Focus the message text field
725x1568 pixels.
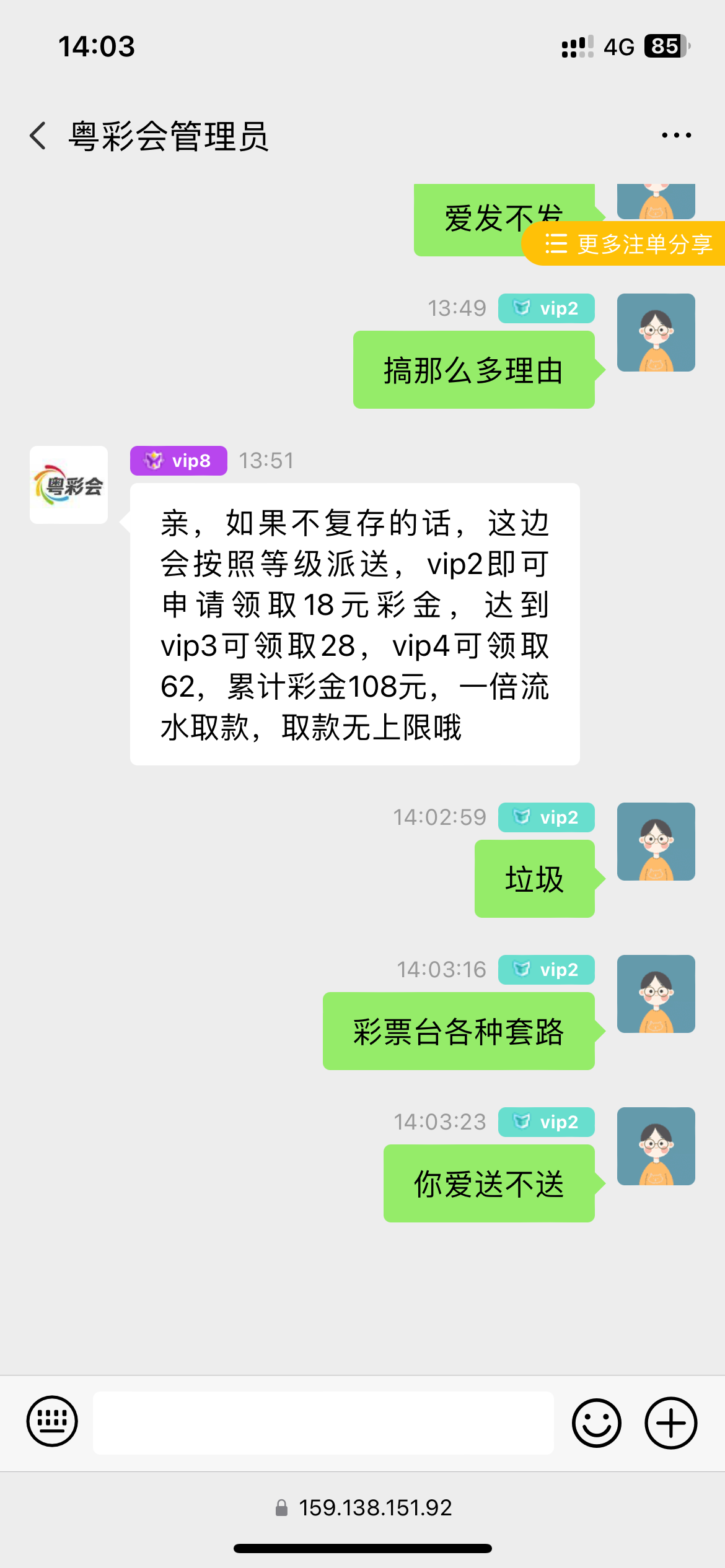pos(323,1422)
